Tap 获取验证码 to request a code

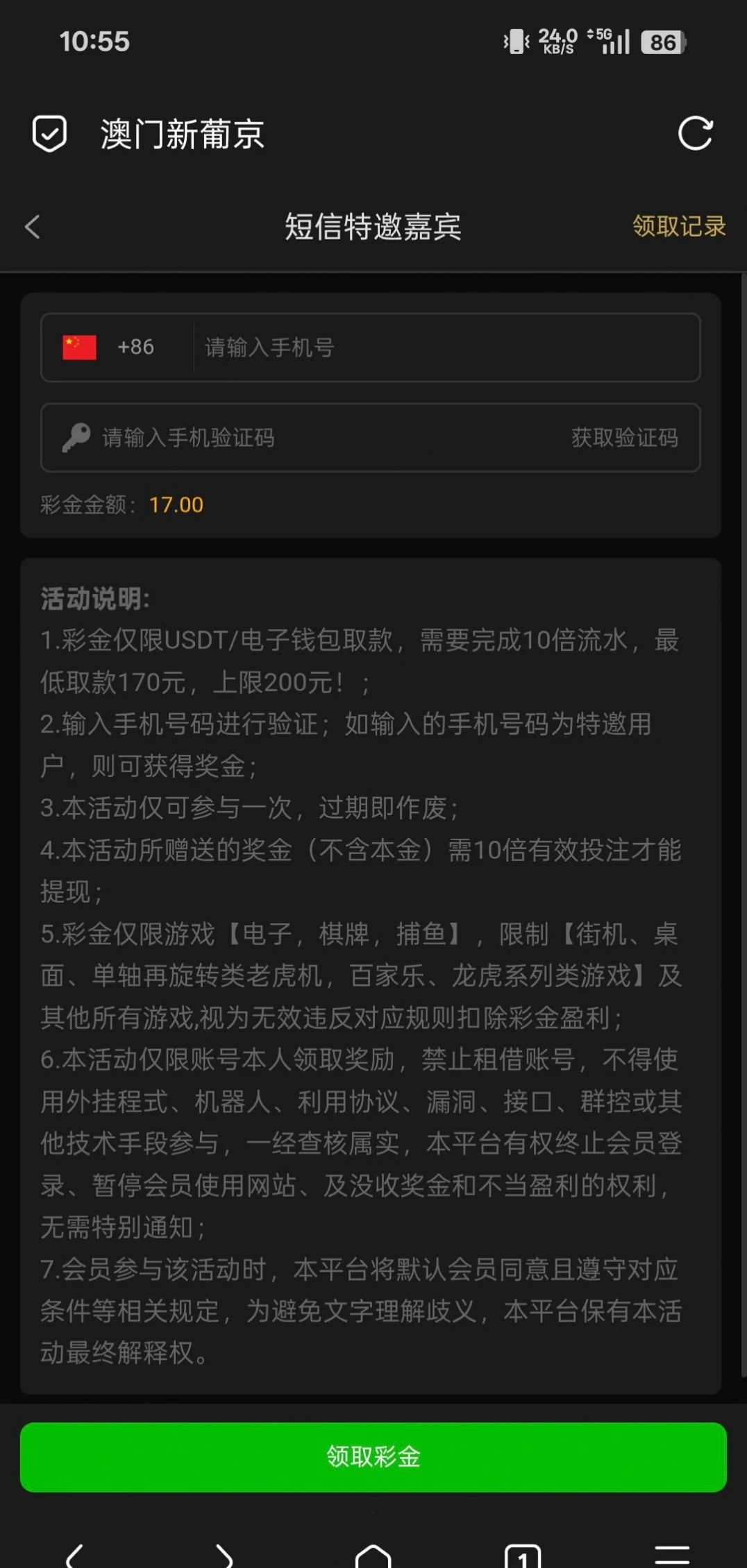pos(624,438)
